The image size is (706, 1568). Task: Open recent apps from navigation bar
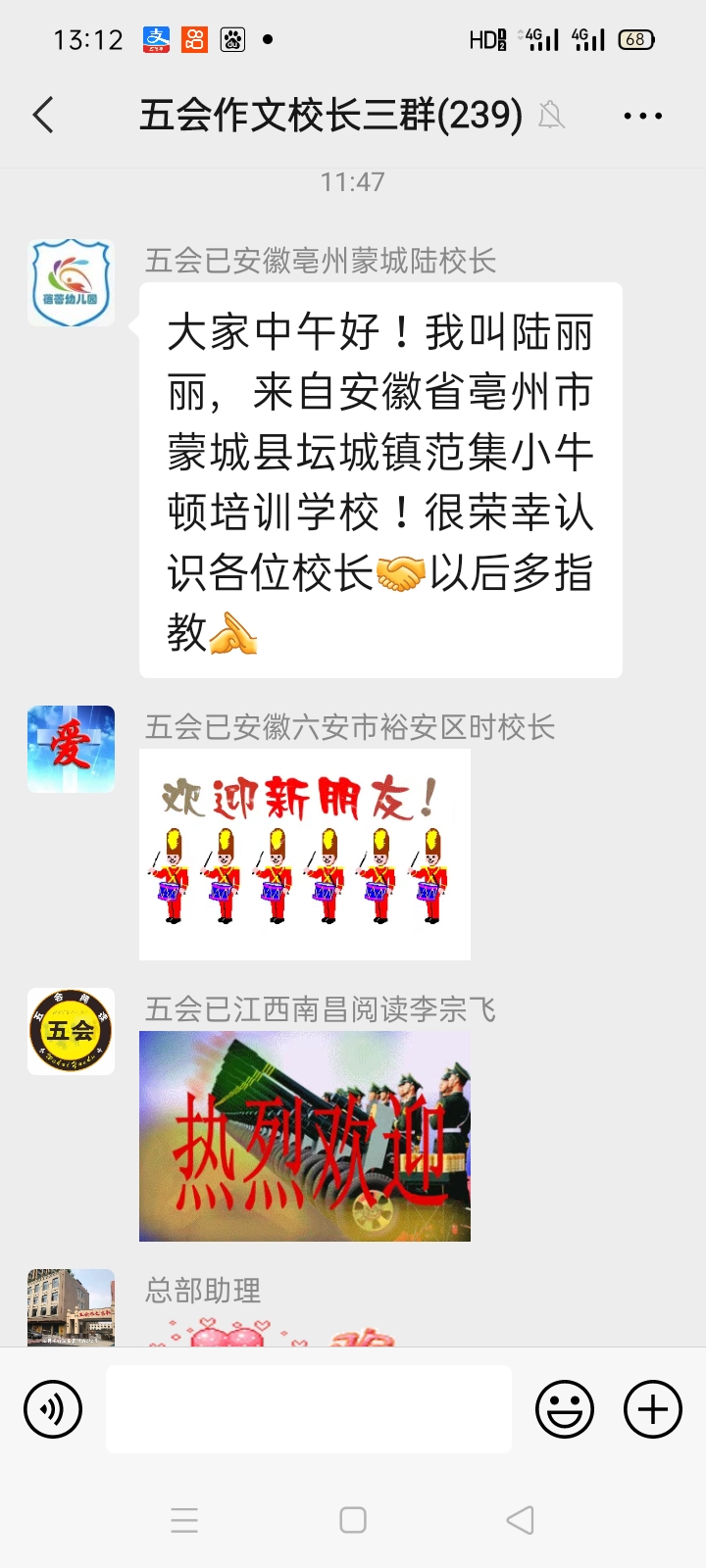point(184,1520)
